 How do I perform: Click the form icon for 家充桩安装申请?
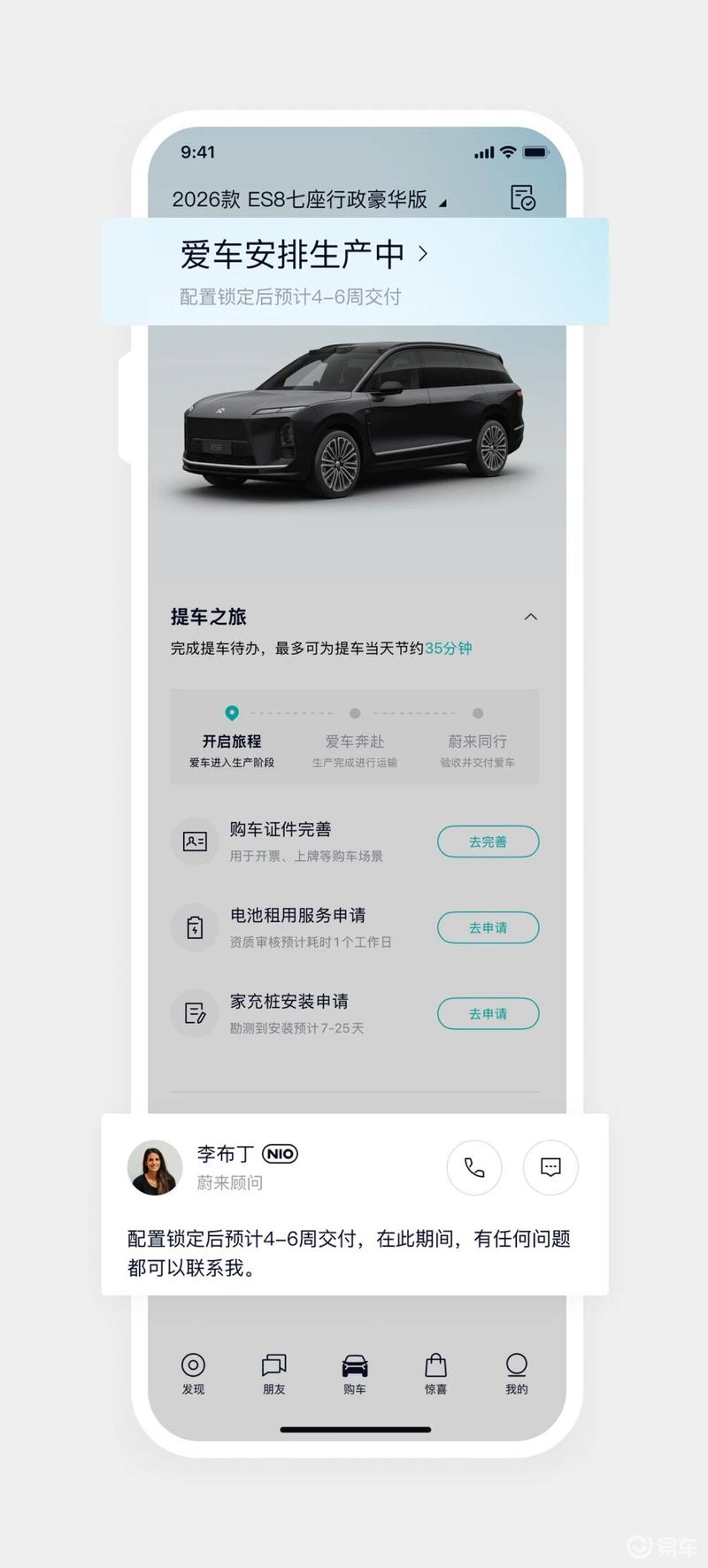194,1013
